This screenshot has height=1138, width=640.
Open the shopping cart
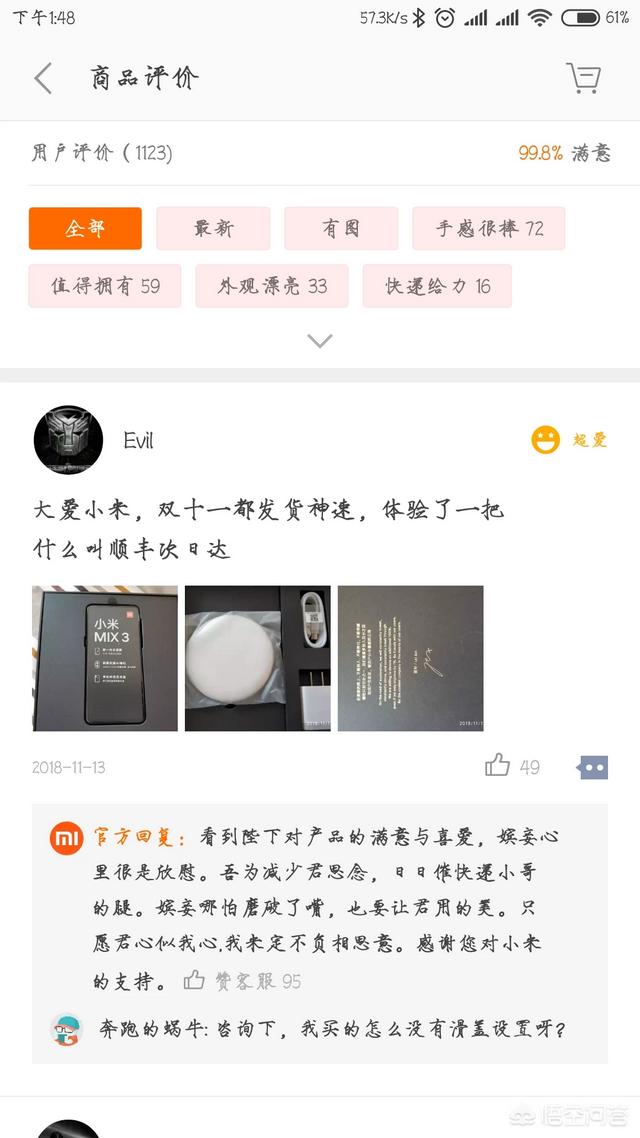[583, 78]
